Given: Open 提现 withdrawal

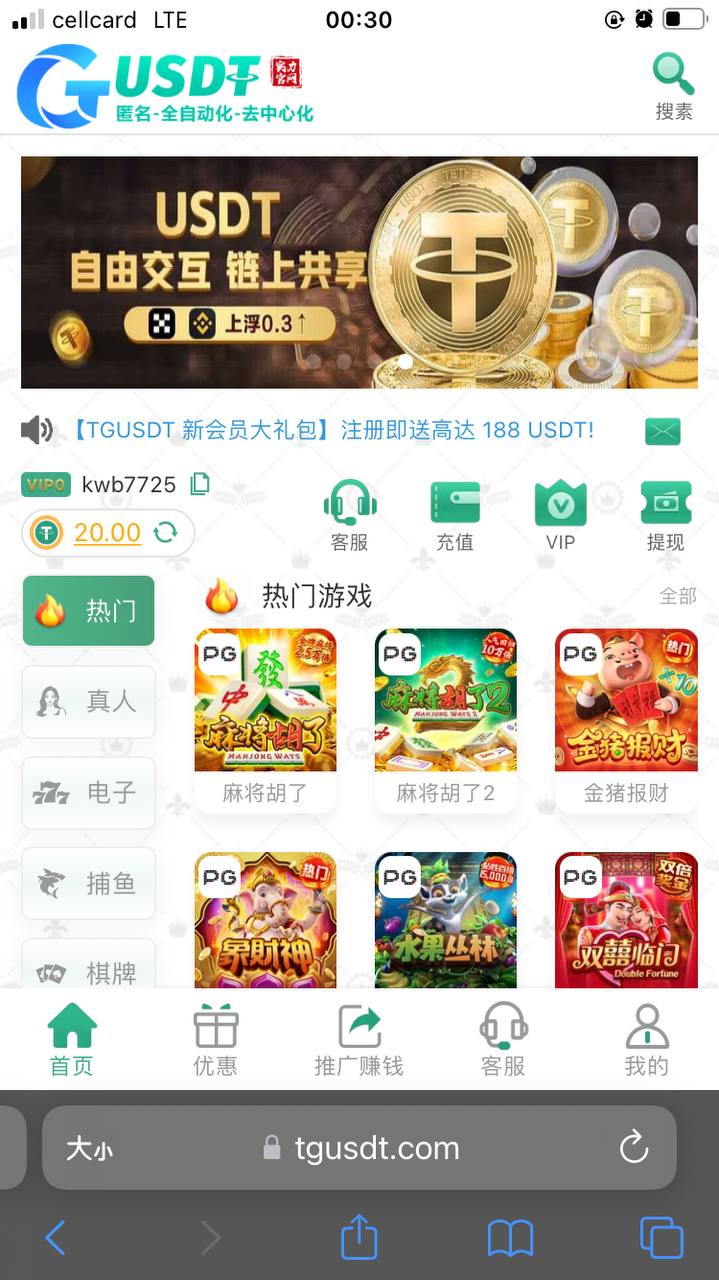Looking at the screenshot, I should coord(665,515).
